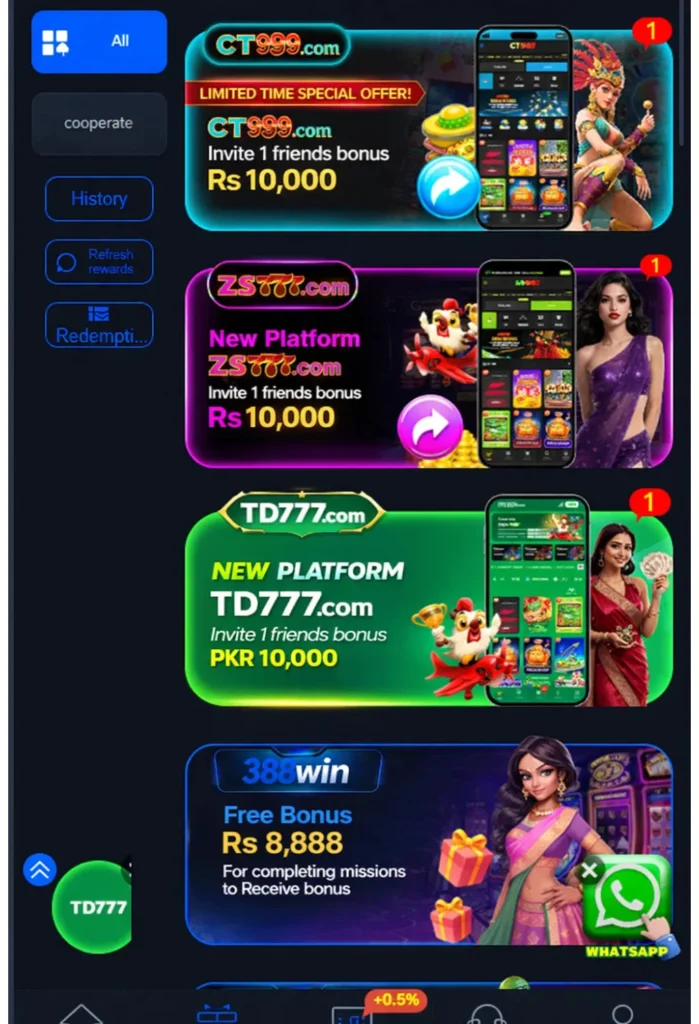Tap Refresh rewards
Screen dimensions: 699x1024
(99, 262)
